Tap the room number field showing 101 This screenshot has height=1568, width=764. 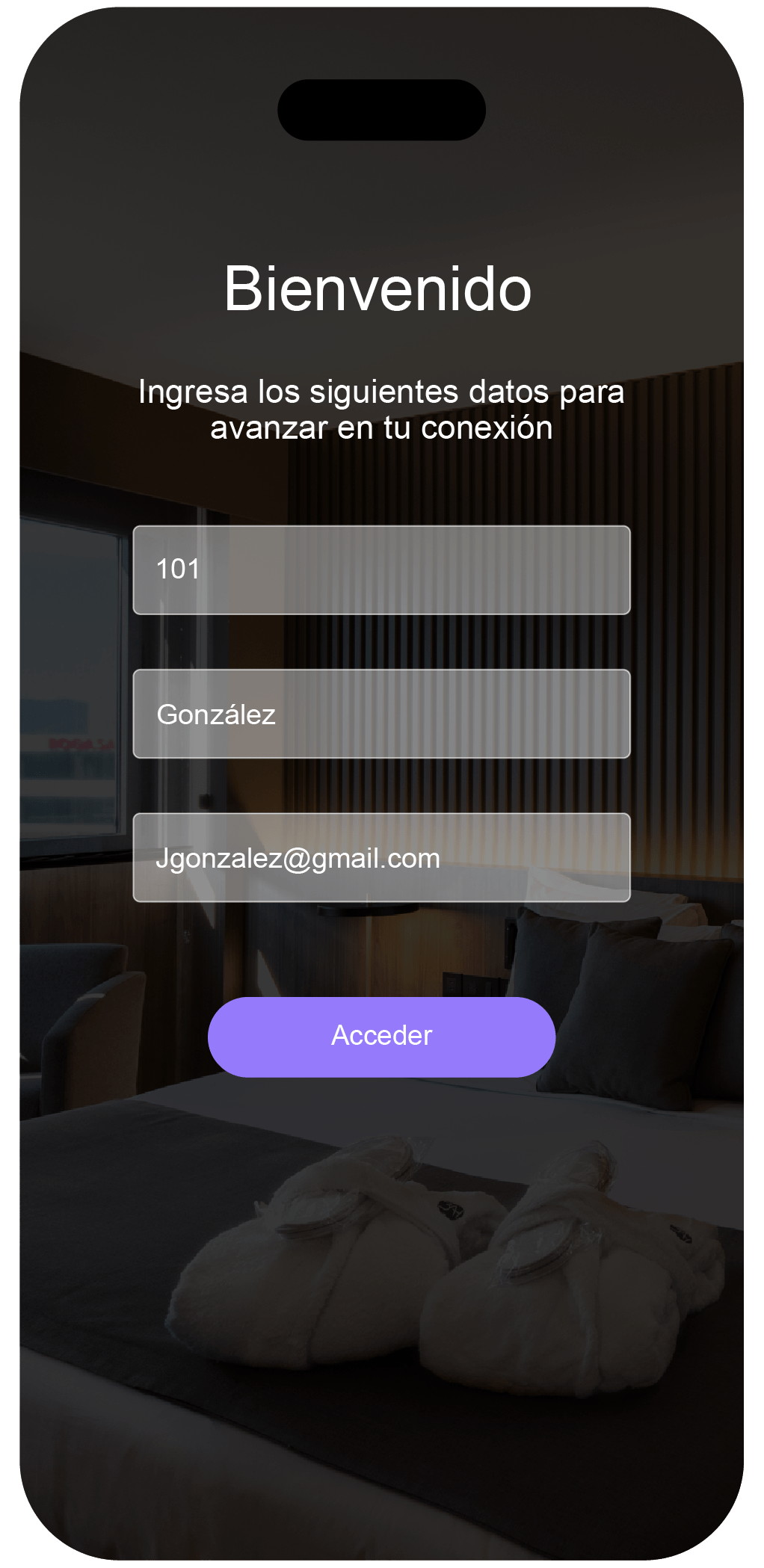coord(381,570)
